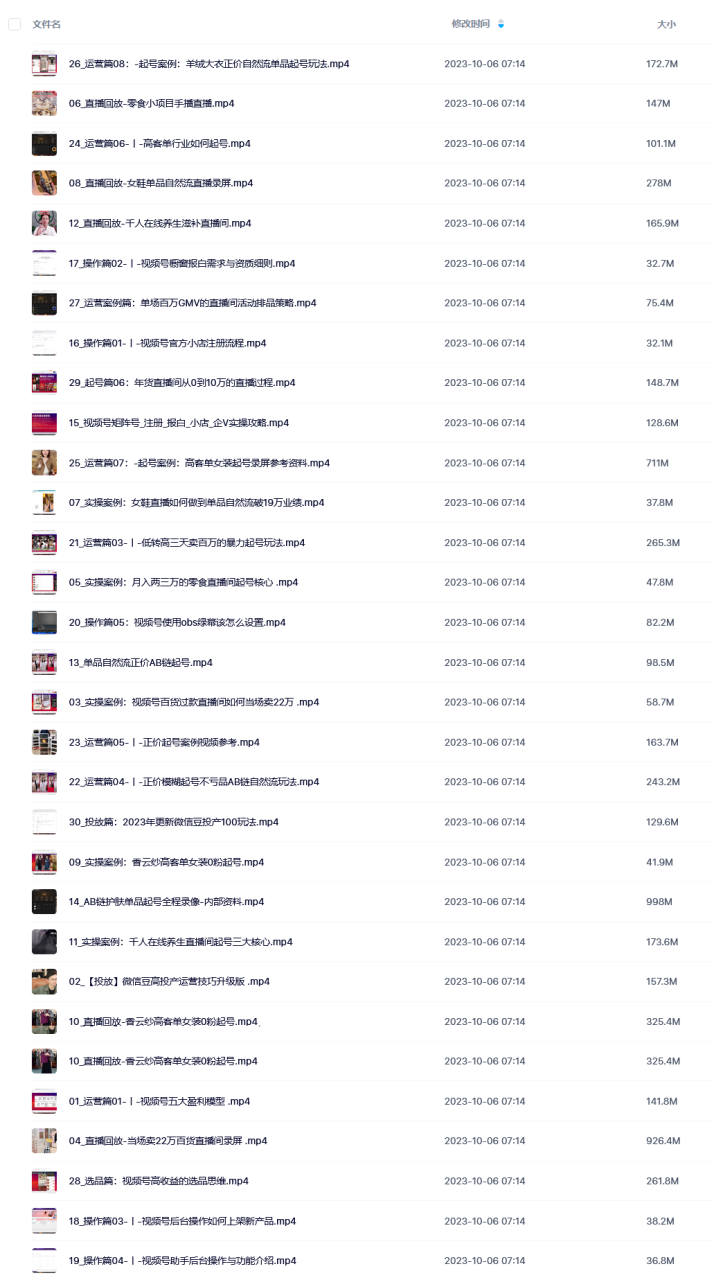Open 14_AB链护肤单品起号全程录像 file

click(166, 902)
